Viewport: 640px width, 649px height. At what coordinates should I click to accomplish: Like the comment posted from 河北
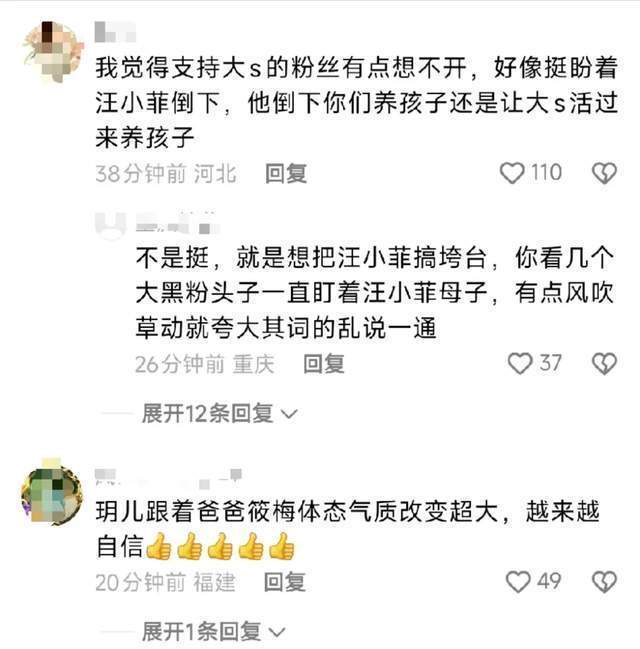pos(512,173)
